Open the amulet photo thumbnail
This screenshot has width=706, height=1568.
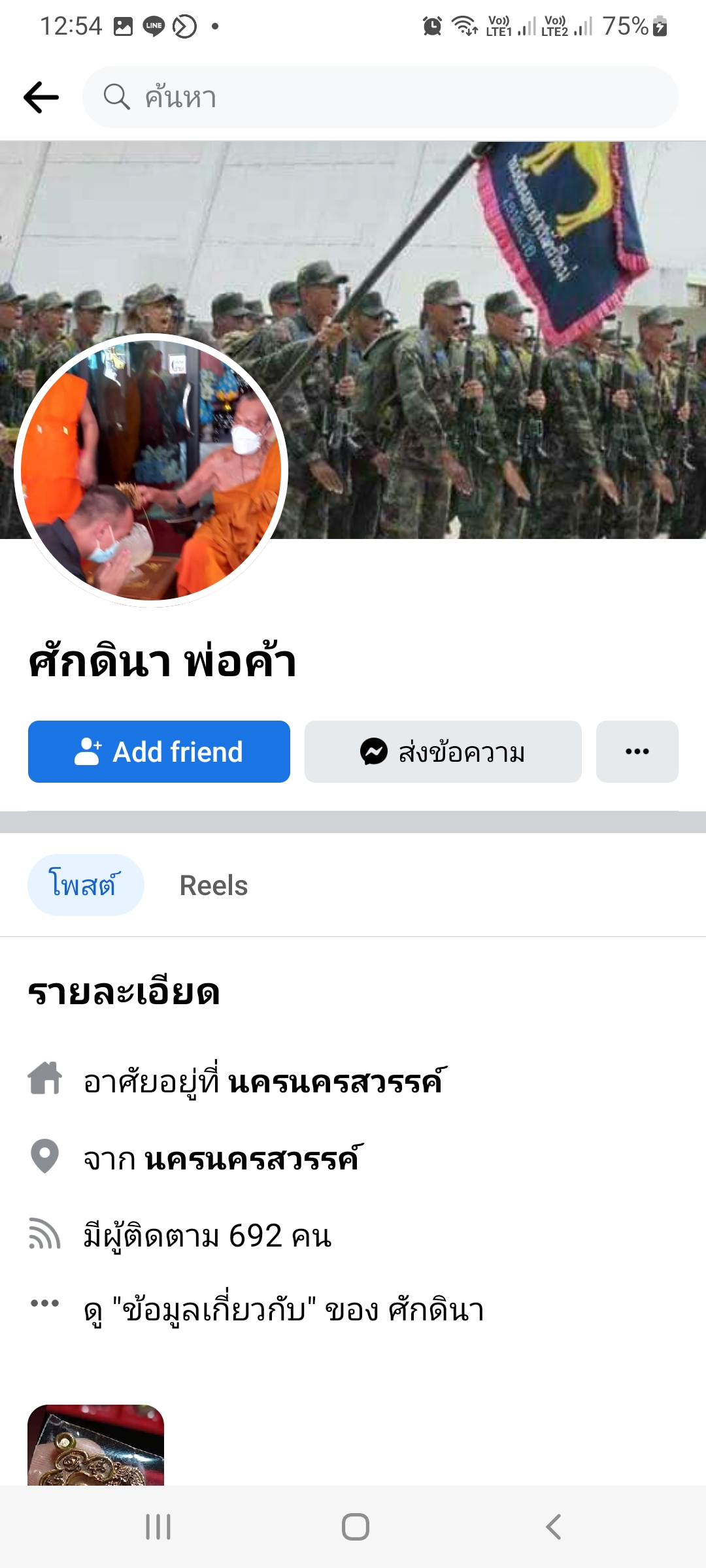pos(95,1445)
